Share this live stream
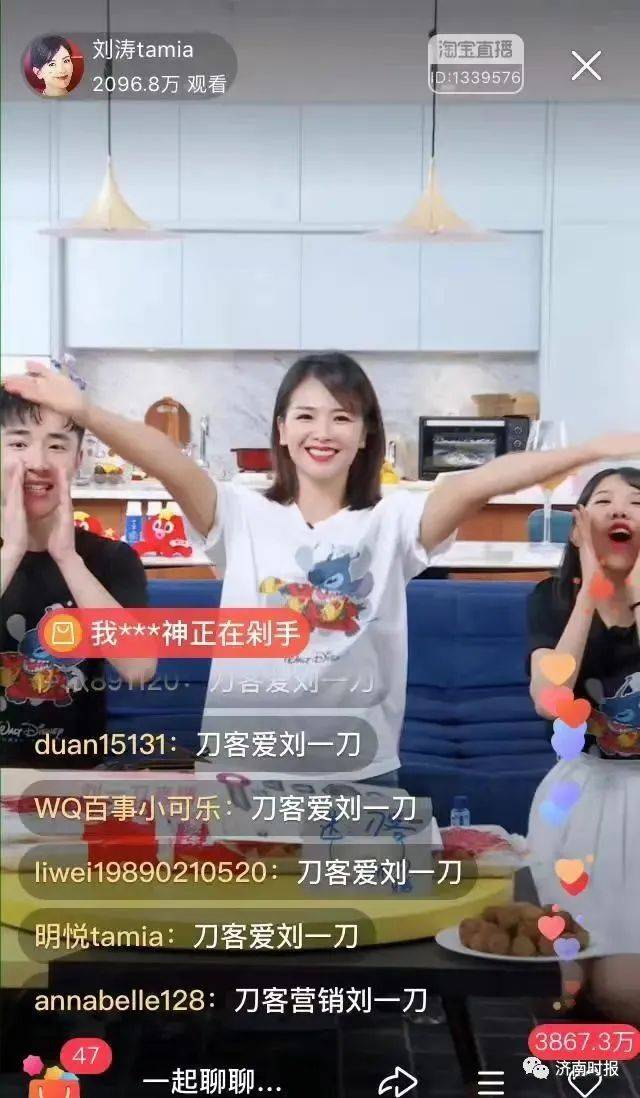This screenshot has height=1098, width=640. pyautogui.click(x=397, y=1081)
